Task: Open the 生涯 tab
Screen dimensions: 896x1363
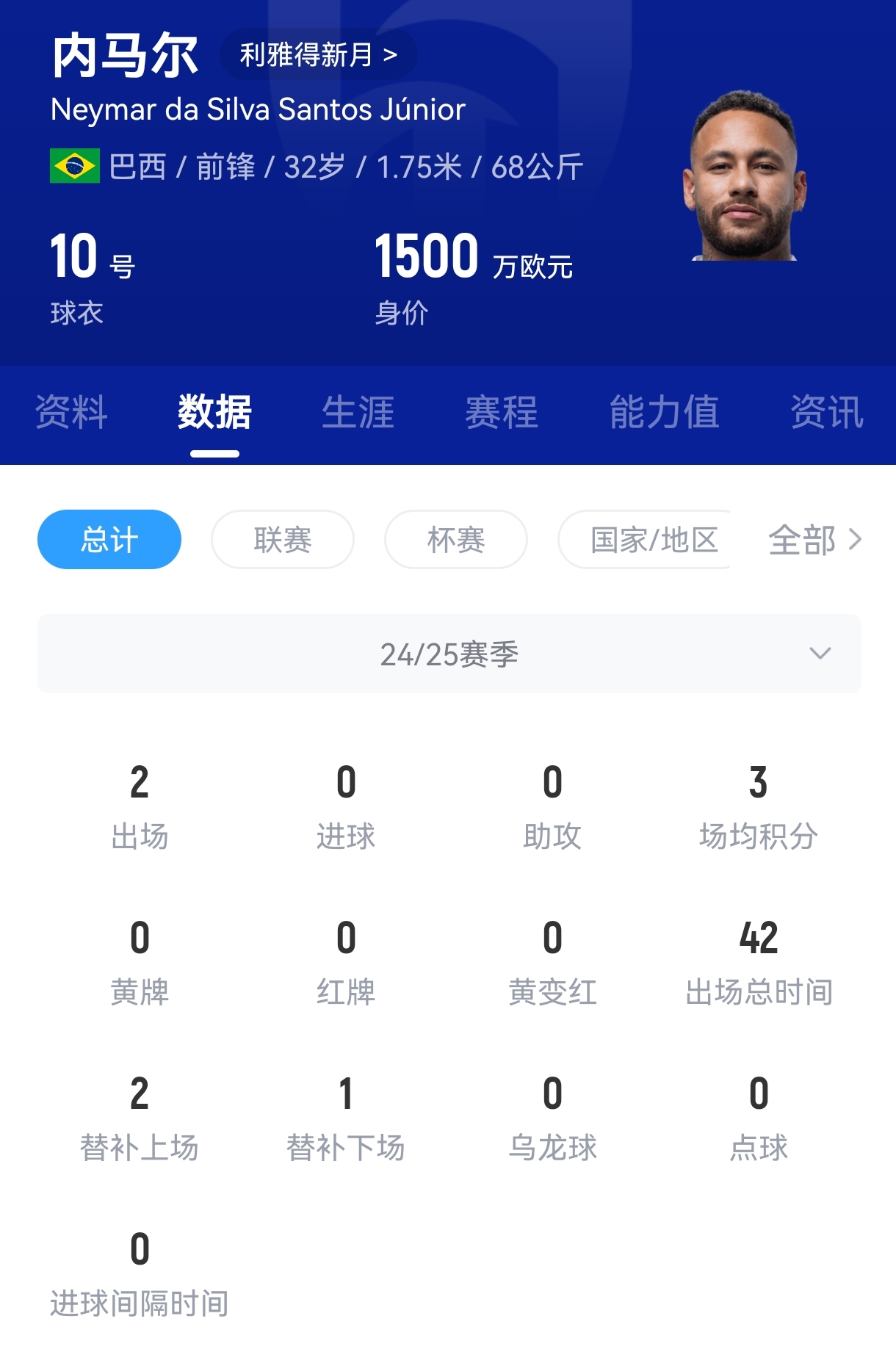Action: point(359,413)
